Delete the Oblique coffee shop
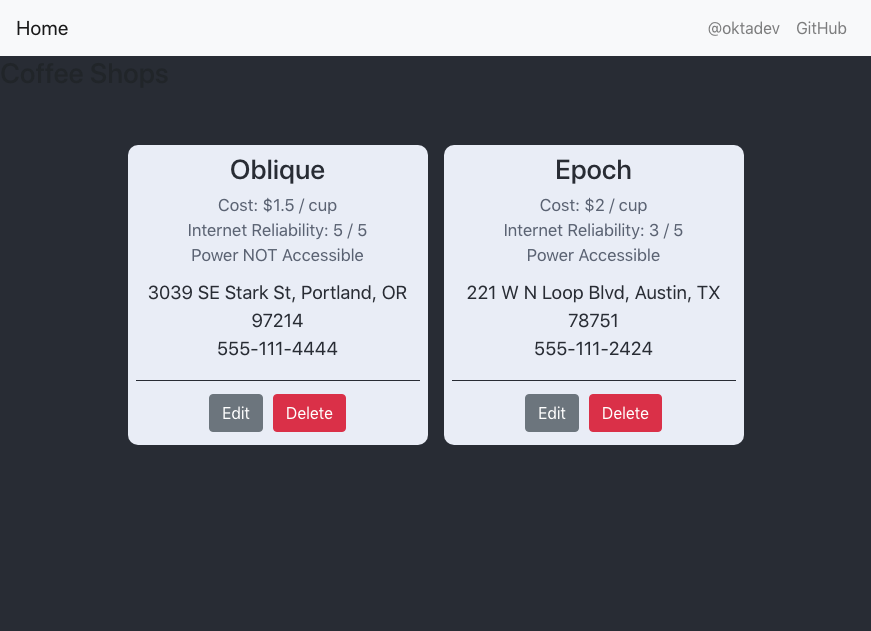 point(309,413)
